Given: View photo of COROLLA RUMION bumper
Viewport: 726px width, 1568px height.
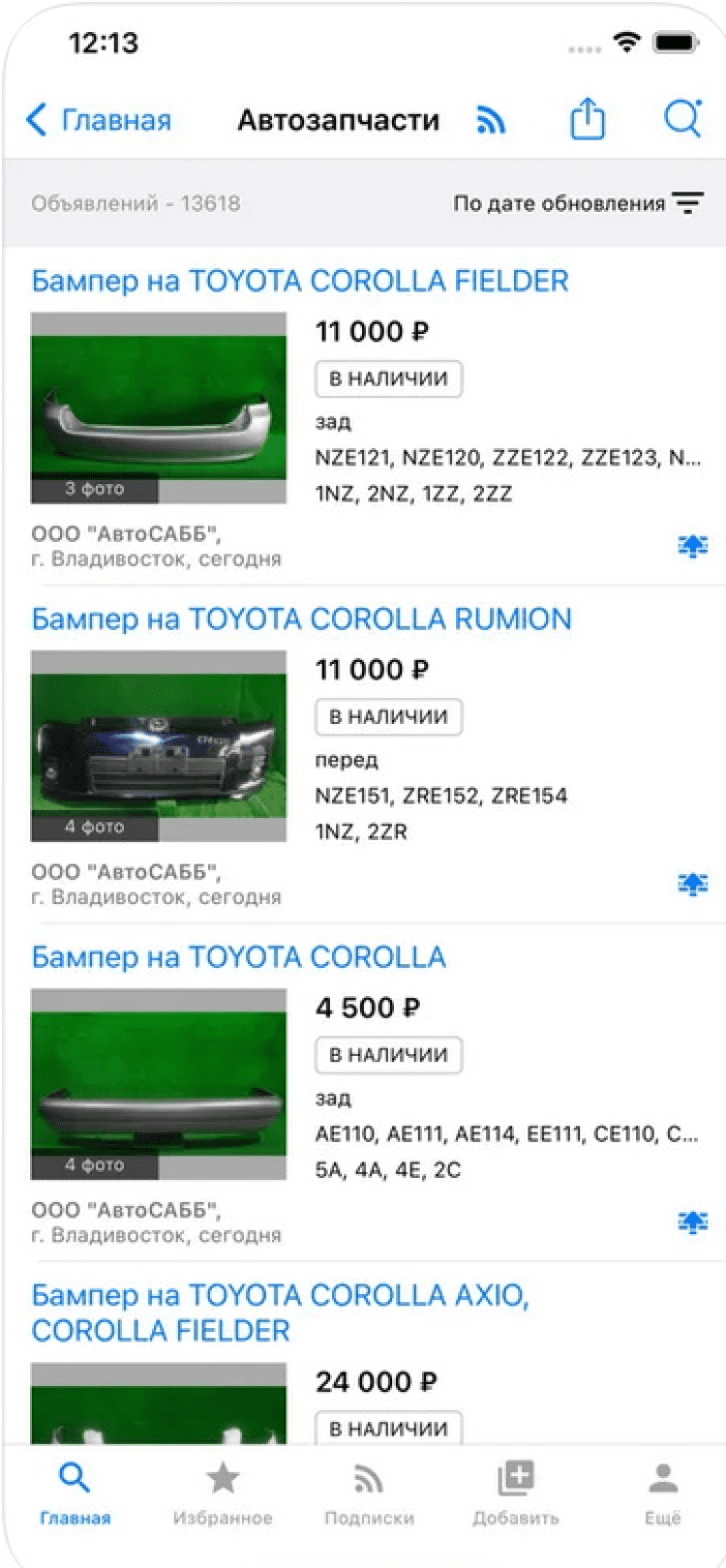Looking at the screenshot, I should [x=159, y=745].
